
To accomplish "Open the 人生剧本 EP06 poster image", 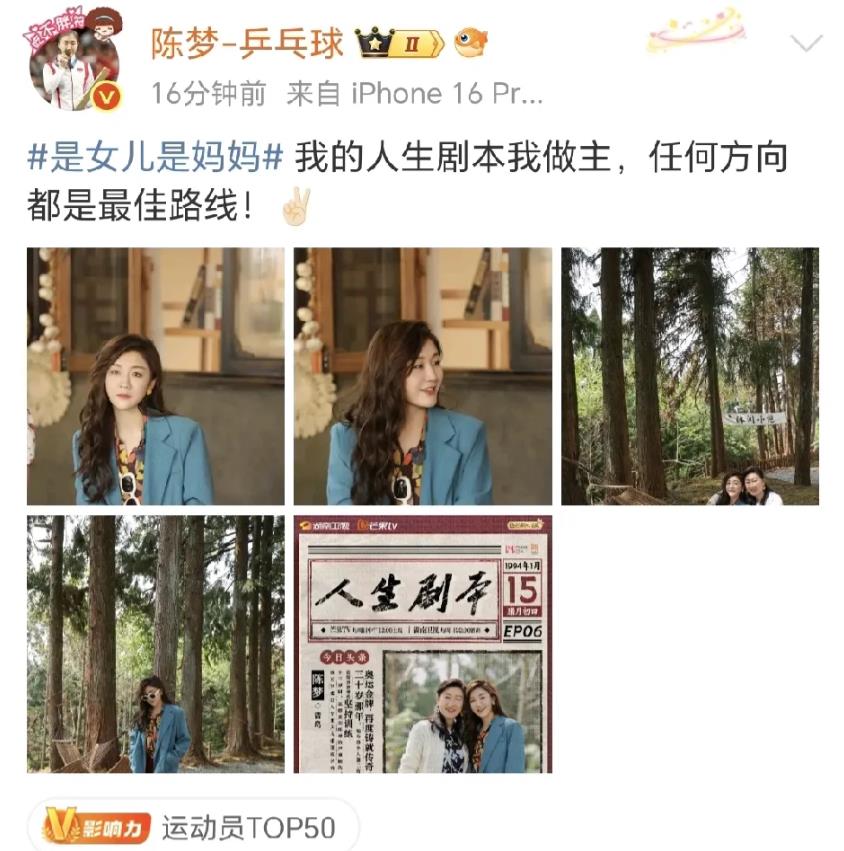I will [423, 644].
